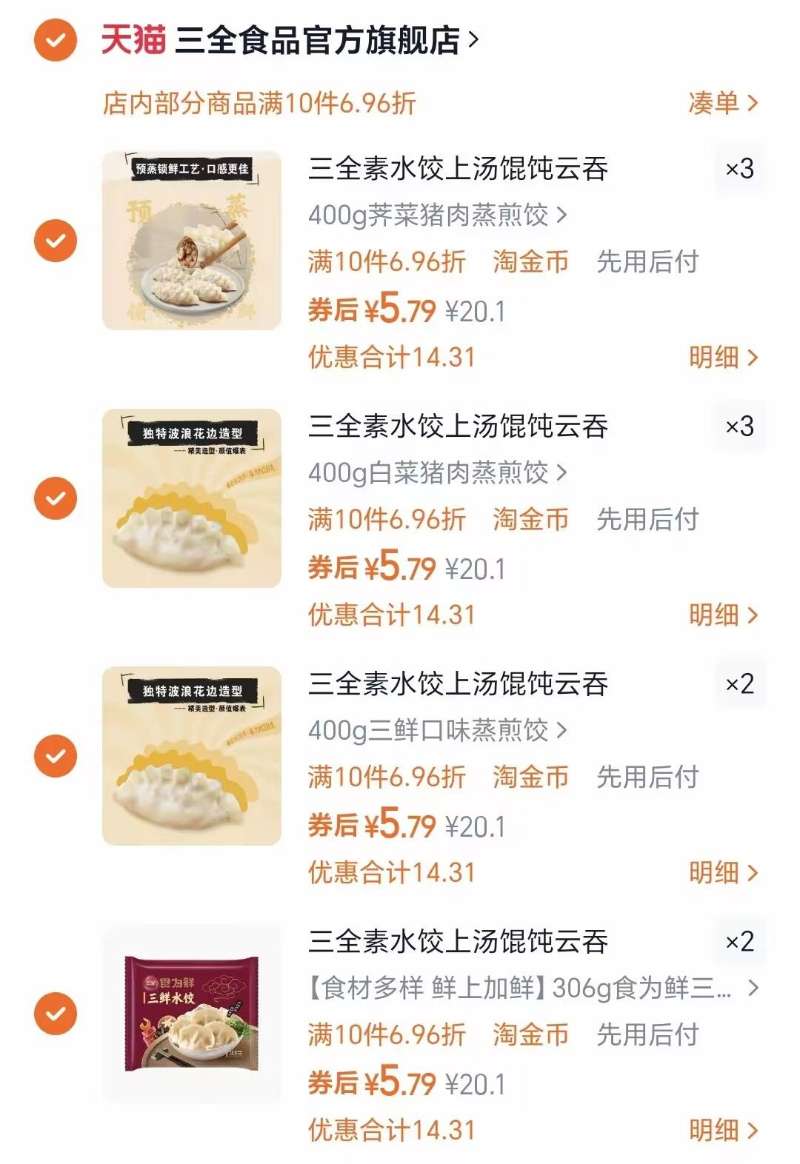Open spec selector 400g荠菜猪肉蒸煎饺
Screen dimensions: 800x1164
(429, 213)
